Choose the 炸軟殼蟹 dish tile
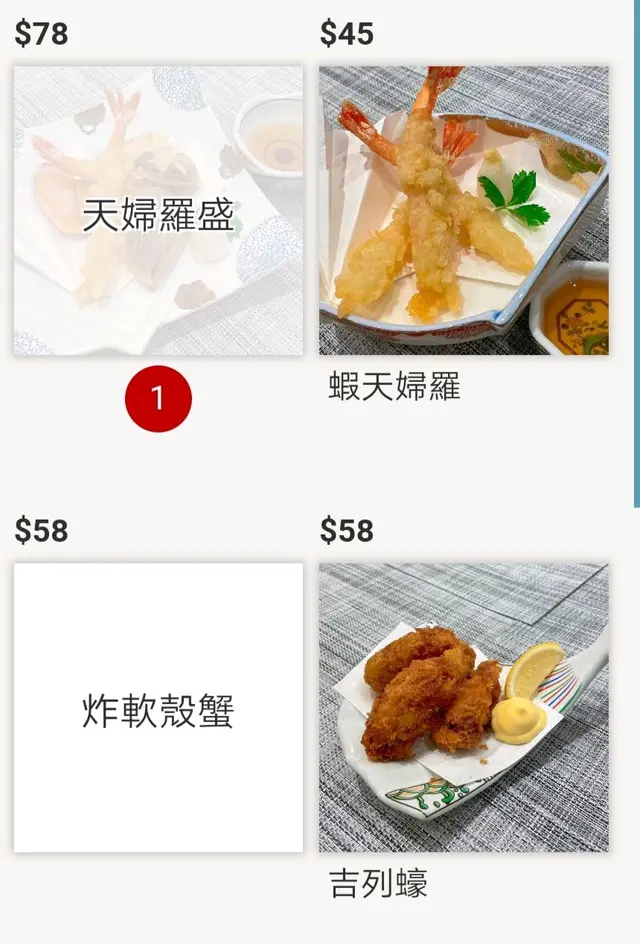The width and height of the screenshot is (640, 944). coord(158,707)
